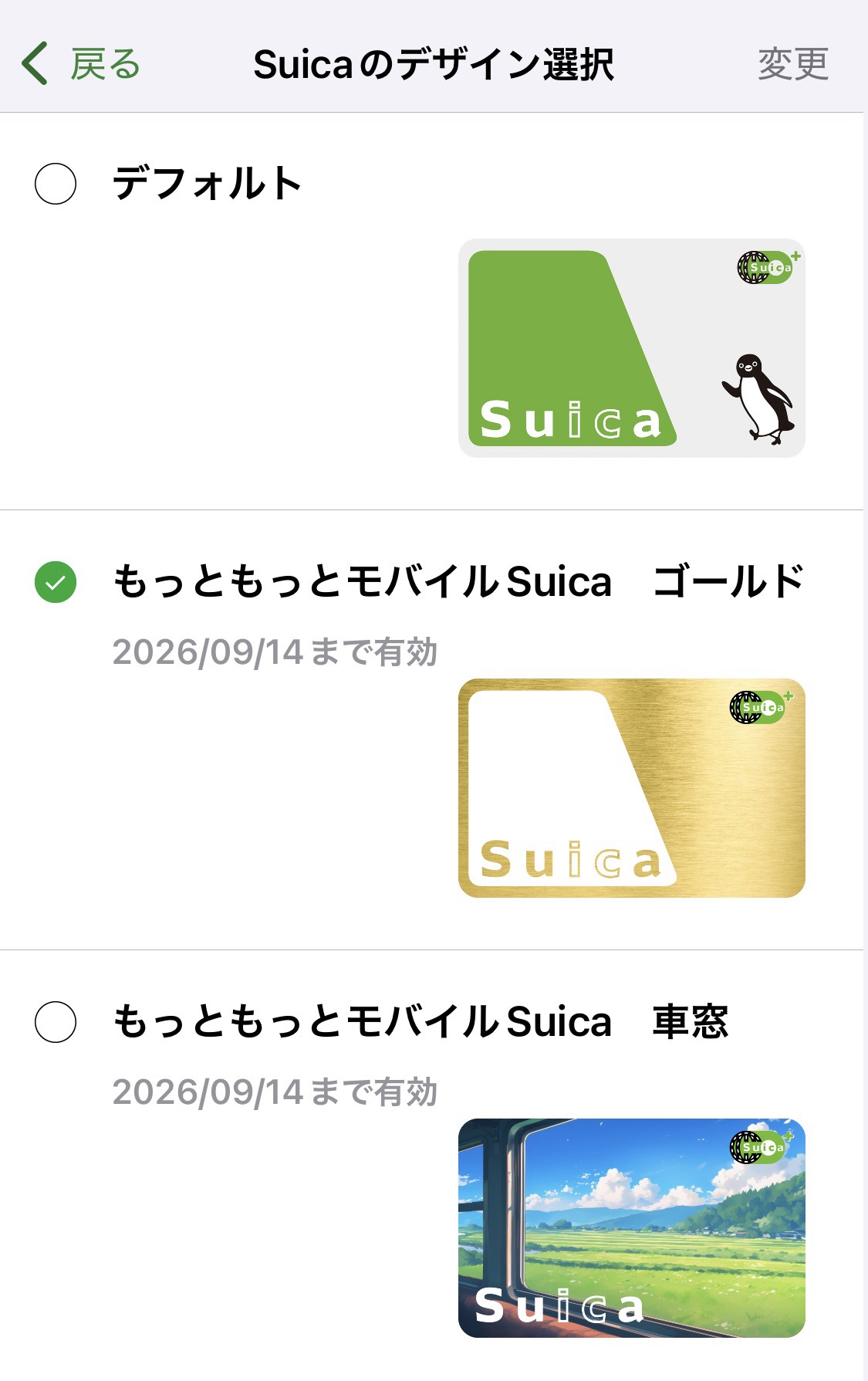Go back with the 戻る button
This screenshot has width=868, height=1381.
click(81, 63)
